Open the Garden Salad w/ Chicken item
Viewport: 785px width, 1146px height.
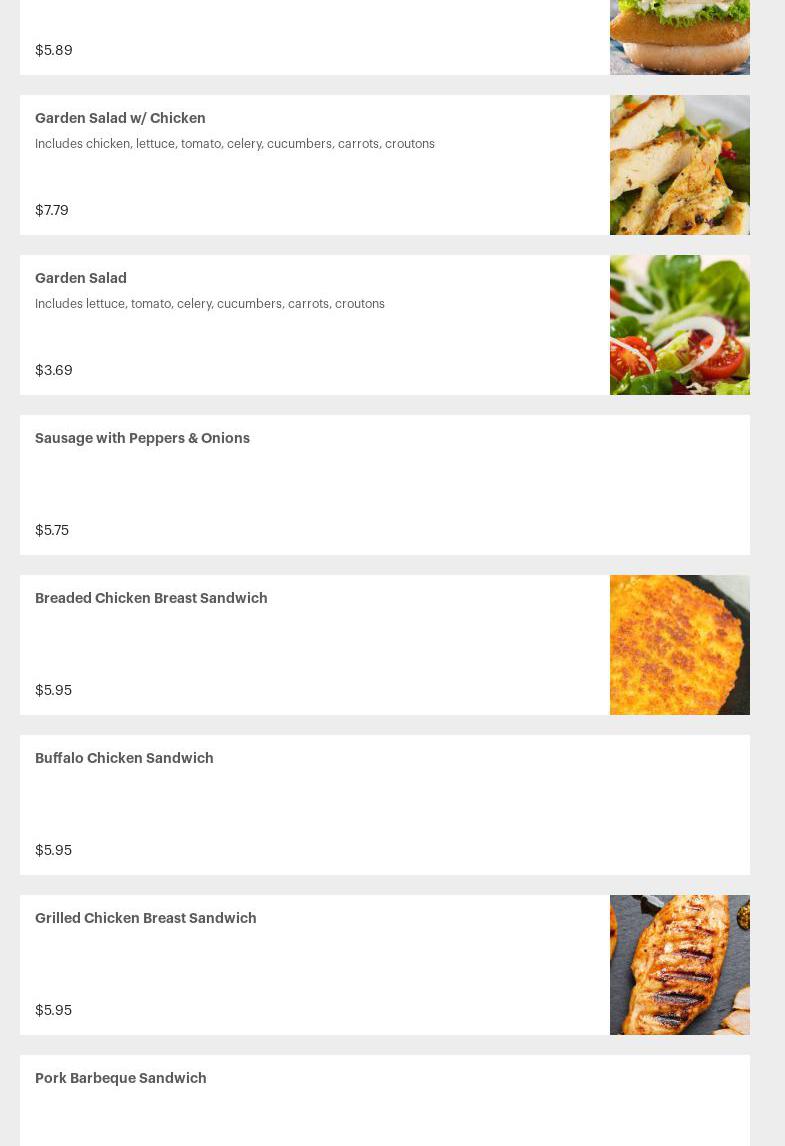click(x=120, y=118)
